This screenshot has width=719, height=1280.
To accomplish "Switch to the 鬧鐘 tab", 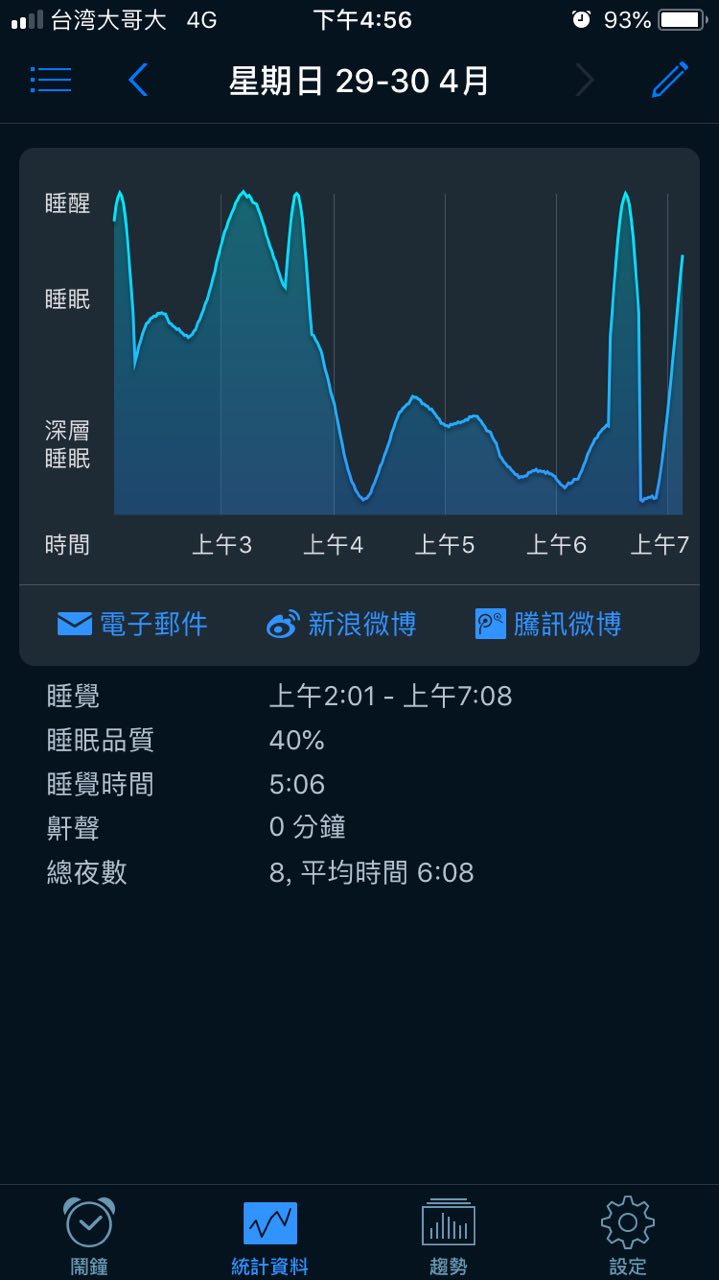I will (x=89, y=1234).
